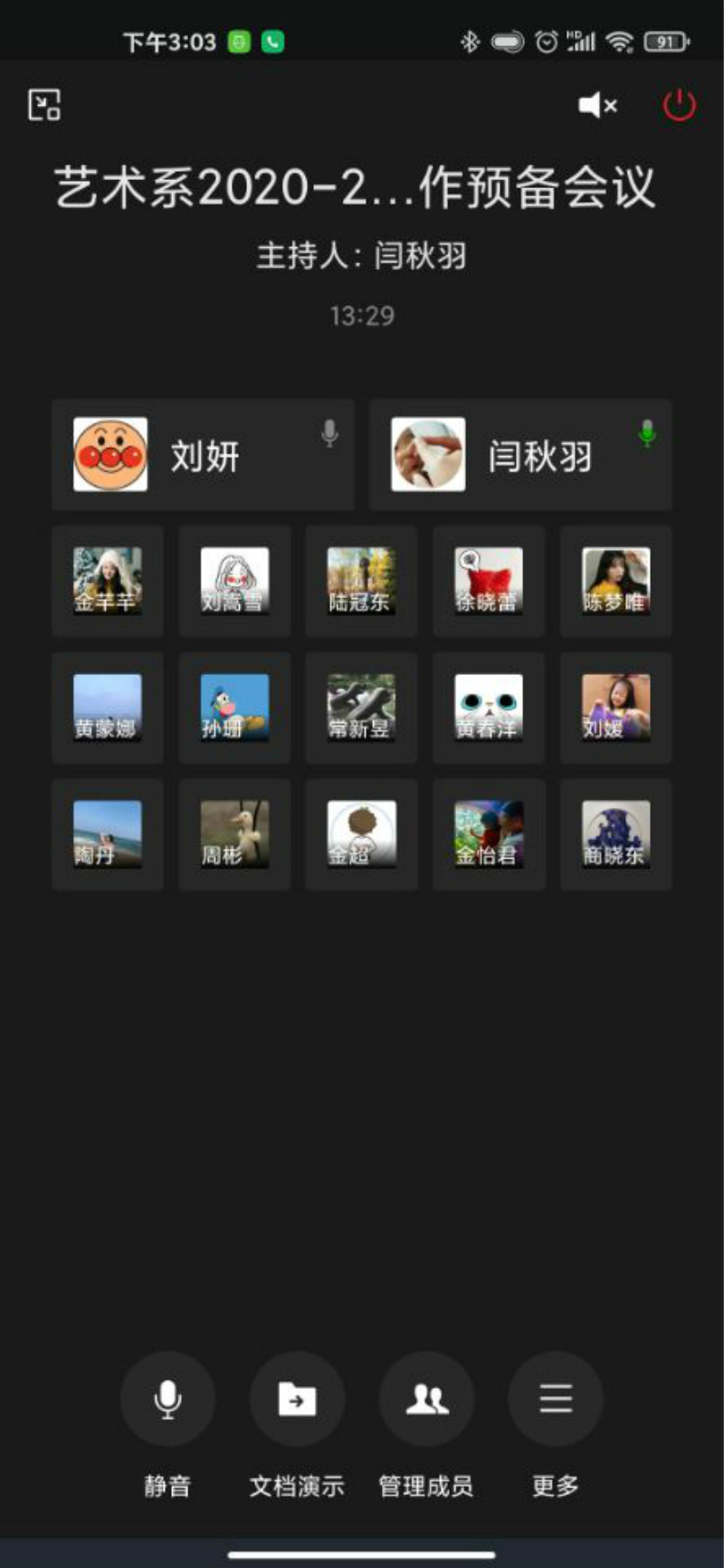Open participant 刘媛's tile
724x1568 pixels.
pos(615,708)
